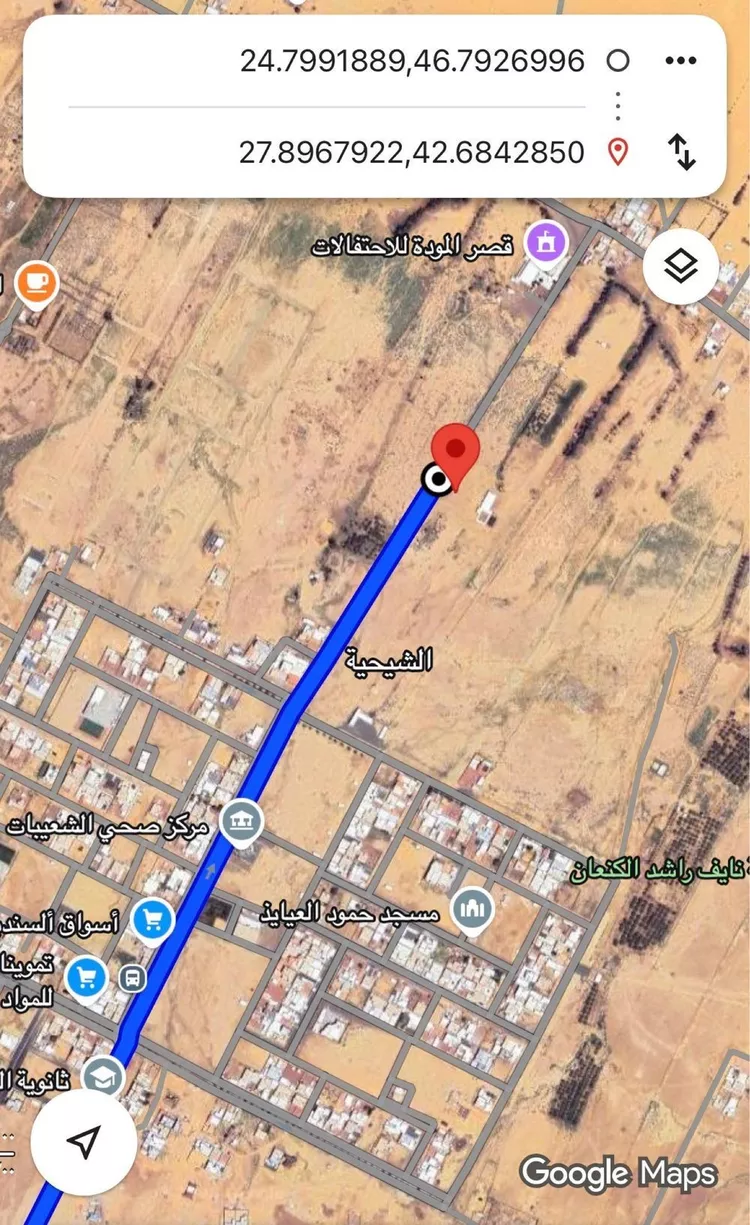Open أسواق السند shopping cart marker
Screen dimensions: 750x1225
click(x=152, y=920)
